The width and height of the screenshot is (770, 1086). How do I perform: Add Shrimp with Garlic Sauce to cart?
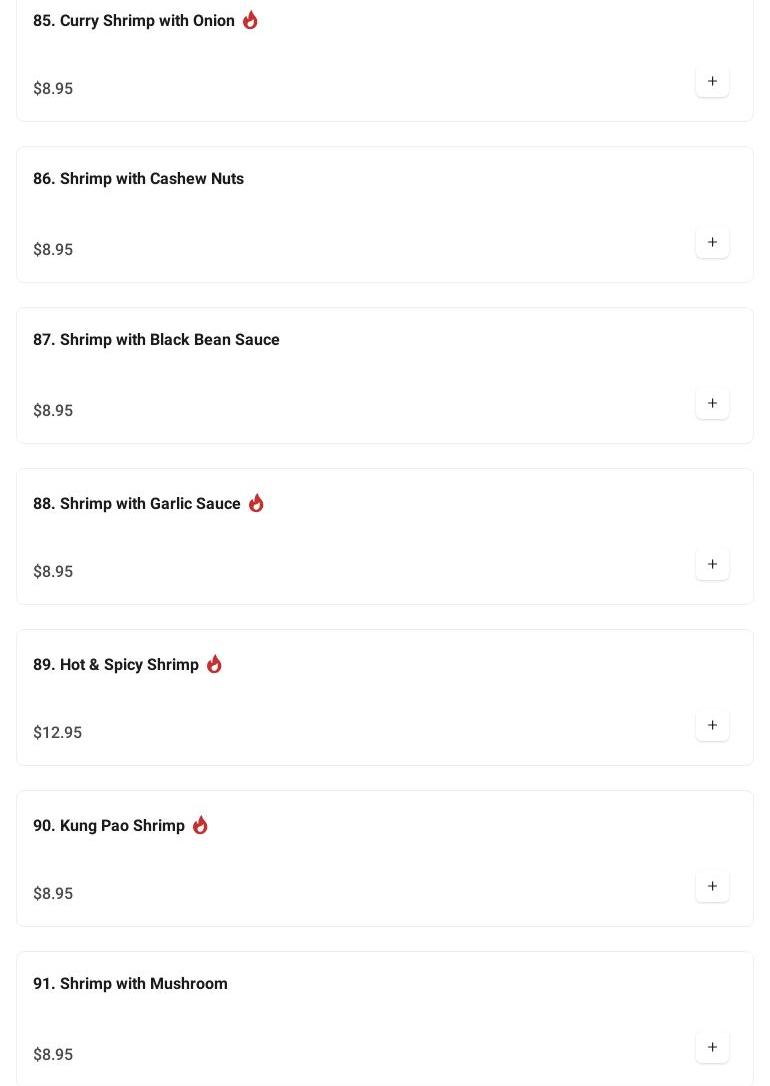[x=712, y=564]
